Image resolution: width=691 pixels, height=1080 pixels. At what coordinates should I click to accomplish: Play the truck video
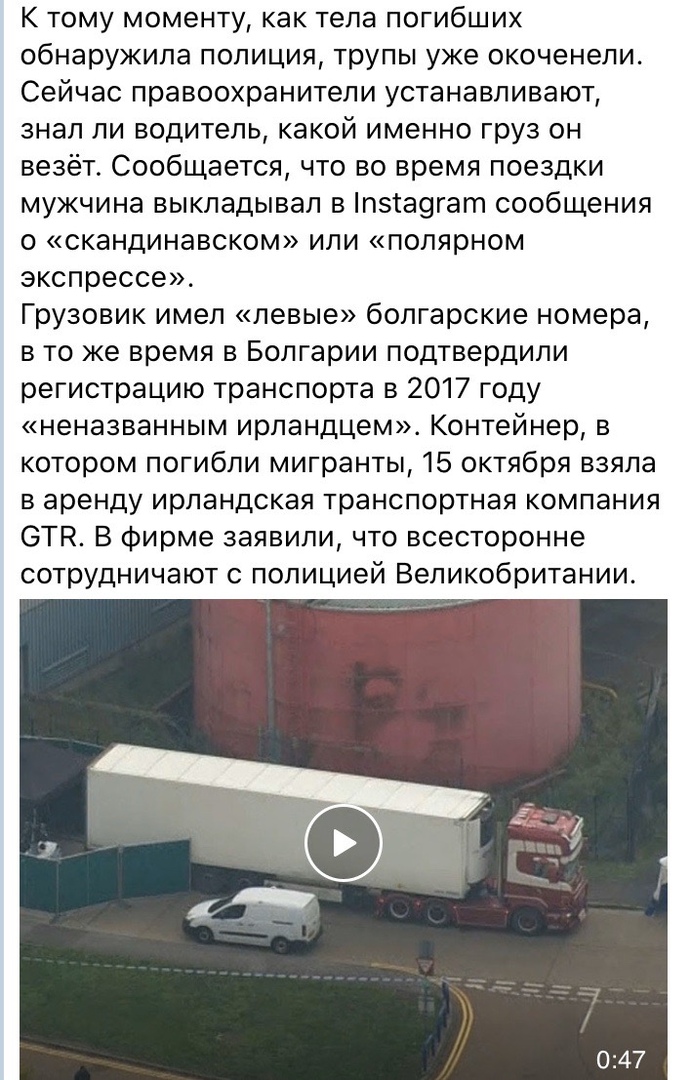pos(343,842)
